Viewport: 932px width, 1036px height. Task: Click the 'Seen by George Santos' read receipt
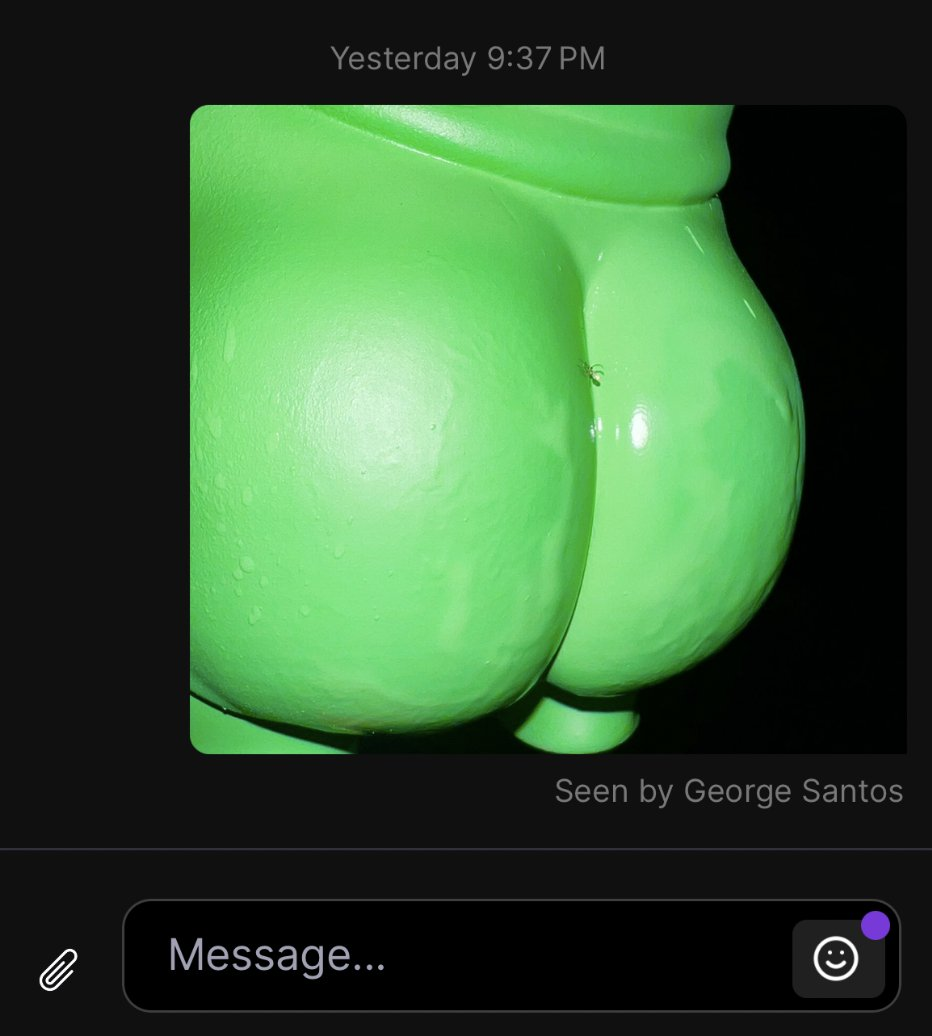[729, 791]
